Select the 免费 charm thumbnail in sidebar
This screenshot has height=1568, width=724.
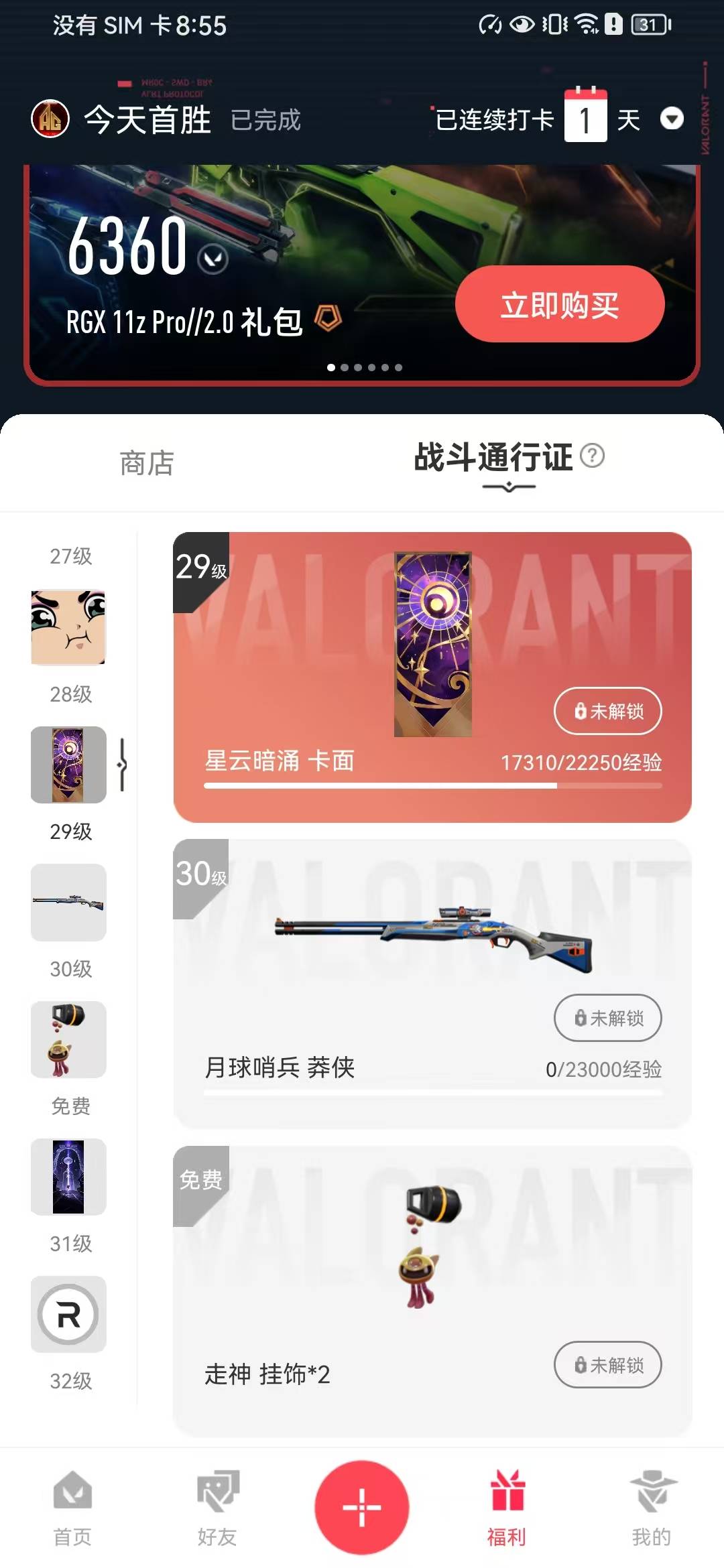[x=68, y=1039]
